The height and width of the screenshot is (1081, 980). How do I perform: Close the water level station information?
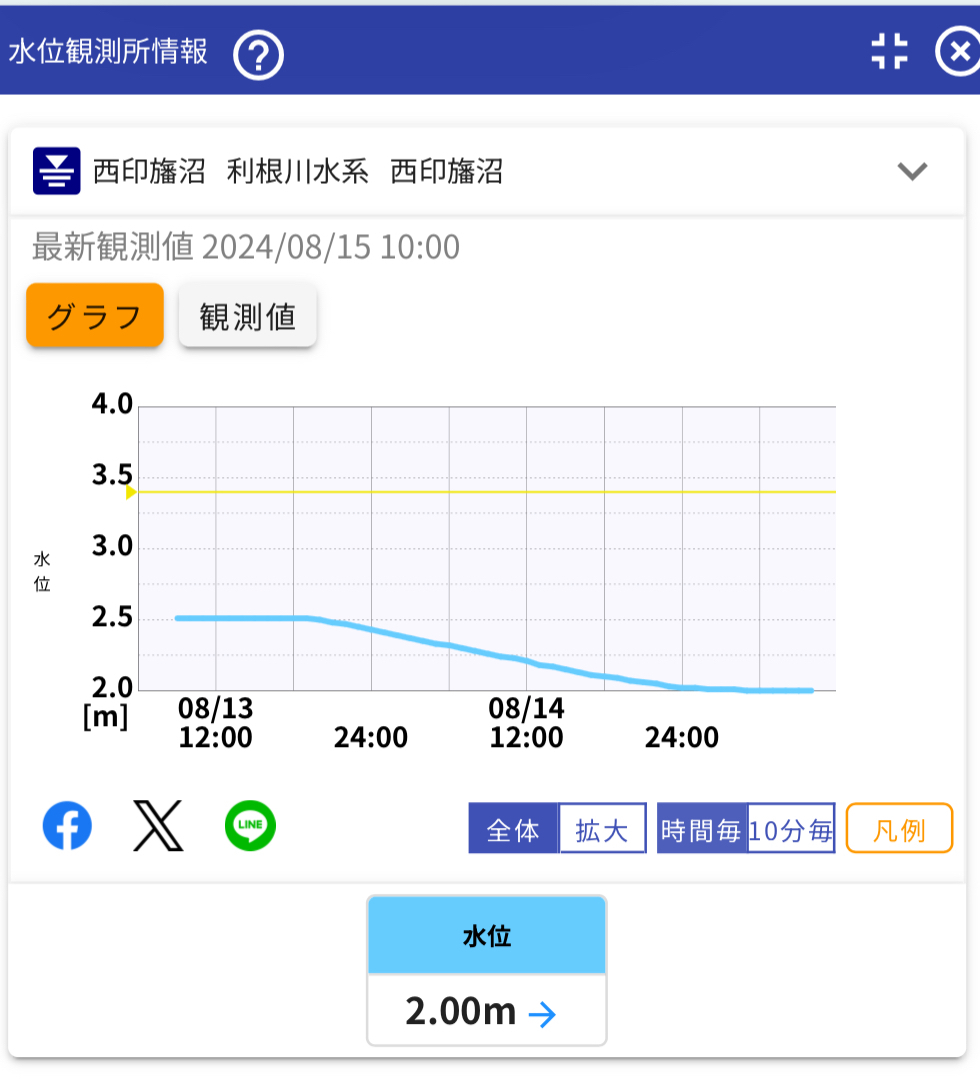957,52
